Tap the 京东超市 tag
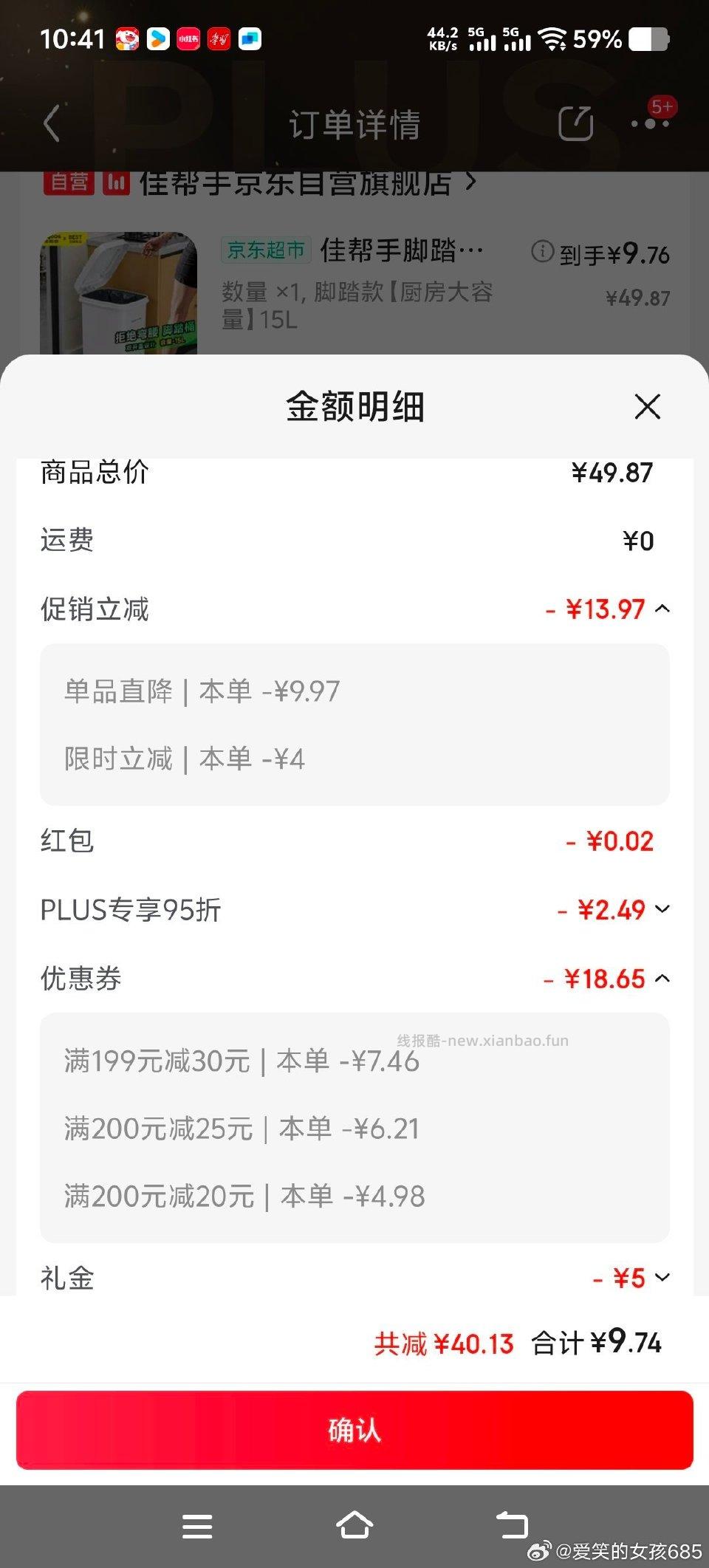This screenshot has width=709, height=1568. 266,250
